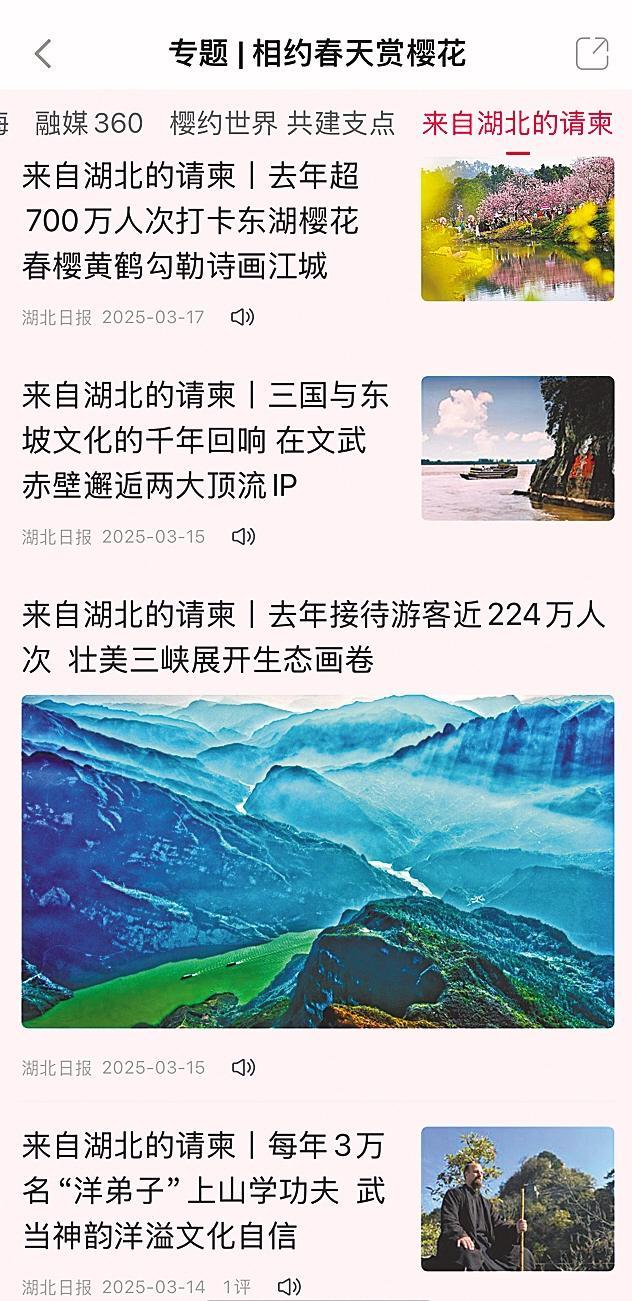Play audio for the 武当 洋弟子 article
The height and width of the screenshot is (1301, 632).
[289, 1287]
